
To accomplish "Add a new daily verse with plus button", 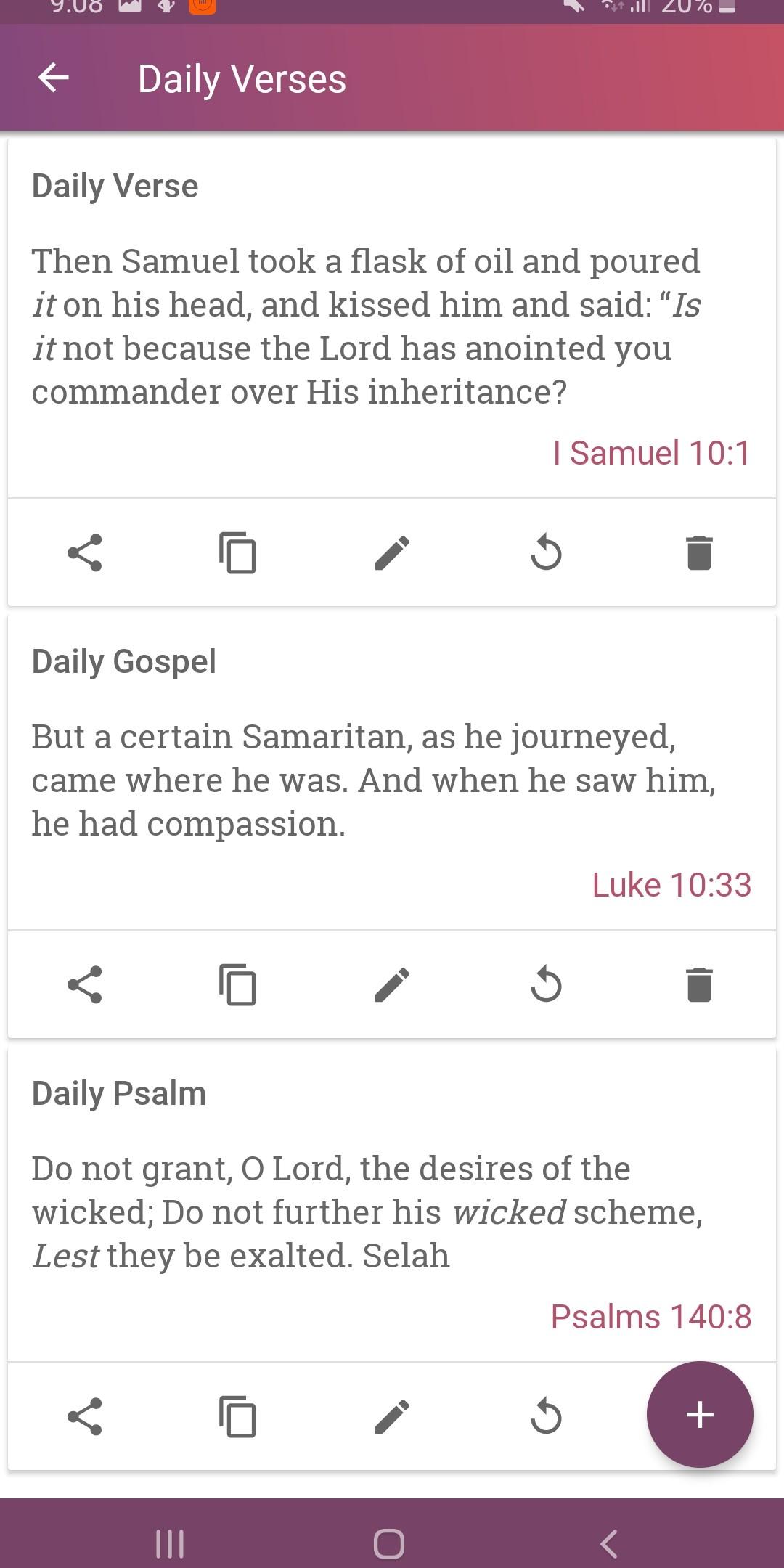I will tap(700, 1414).
